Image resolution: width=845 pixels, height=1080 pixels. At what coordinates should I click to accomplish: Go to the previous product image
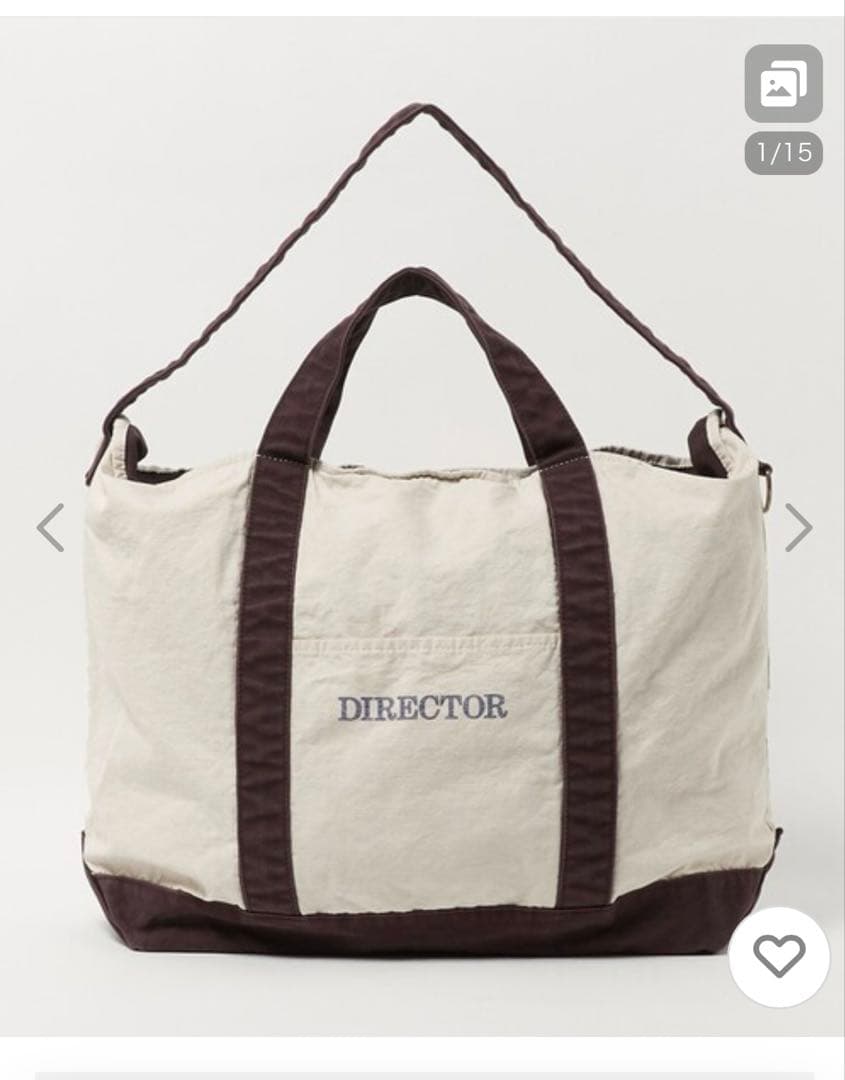(50, 527)
